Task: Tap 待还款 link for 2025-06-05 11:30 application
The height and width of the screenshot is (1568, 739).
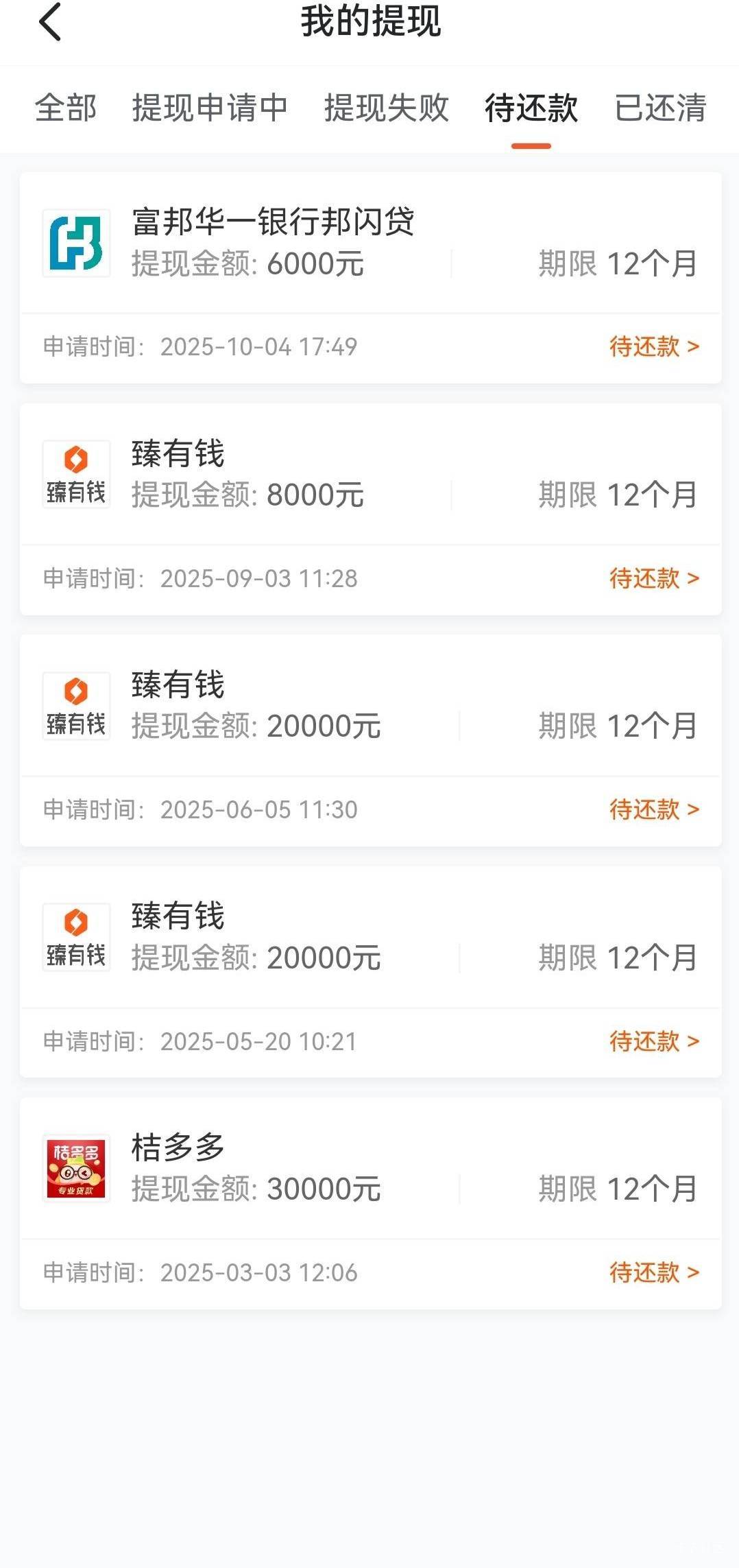Action: (654, 810)
